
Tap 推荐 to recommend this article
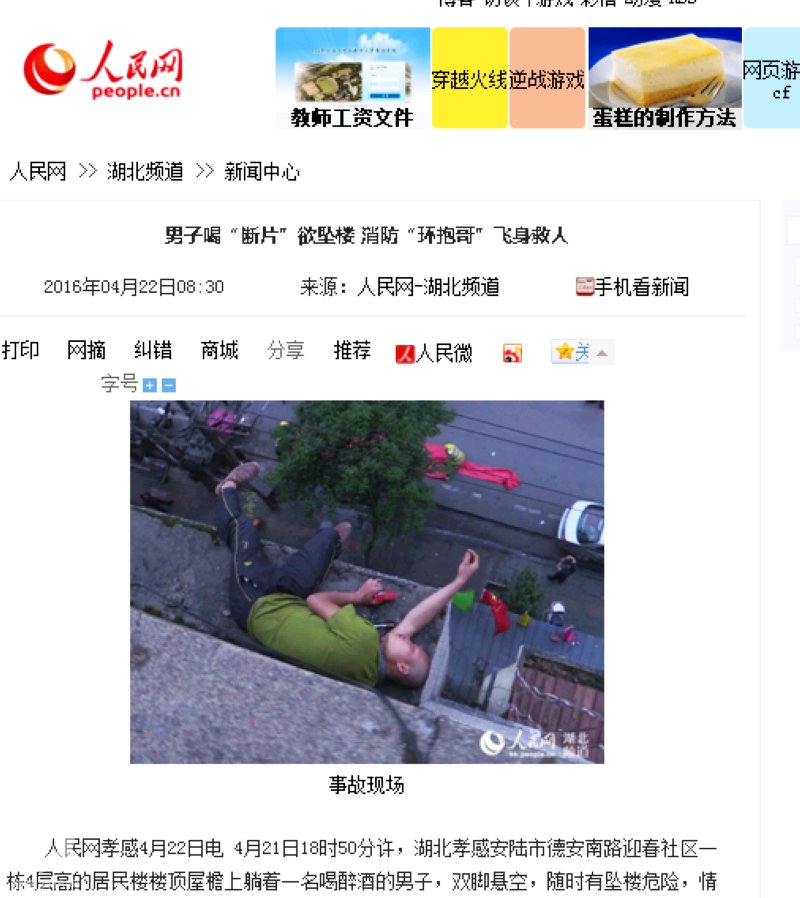[x=352, y=350]
